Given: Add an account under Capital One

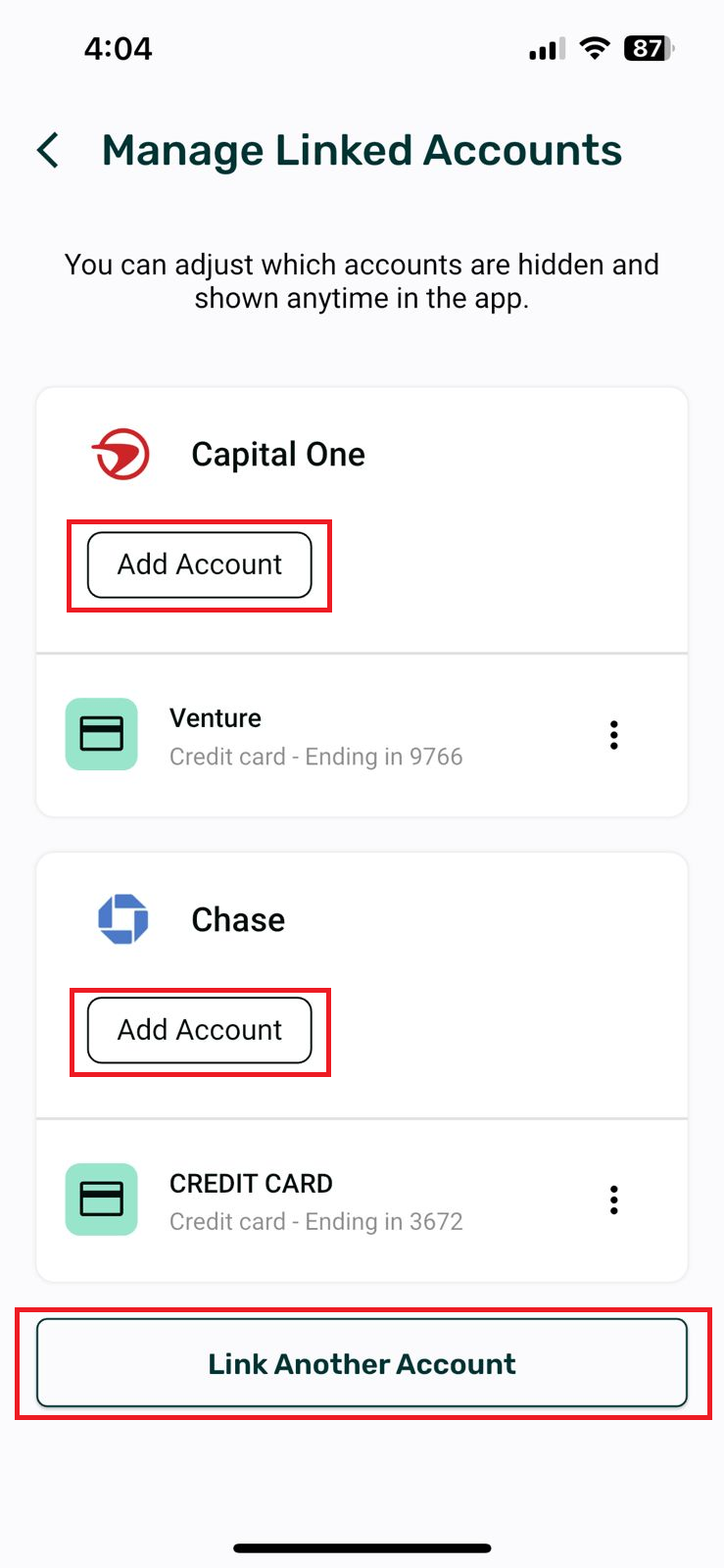Looking at the screenshot, I should [200, 565].
